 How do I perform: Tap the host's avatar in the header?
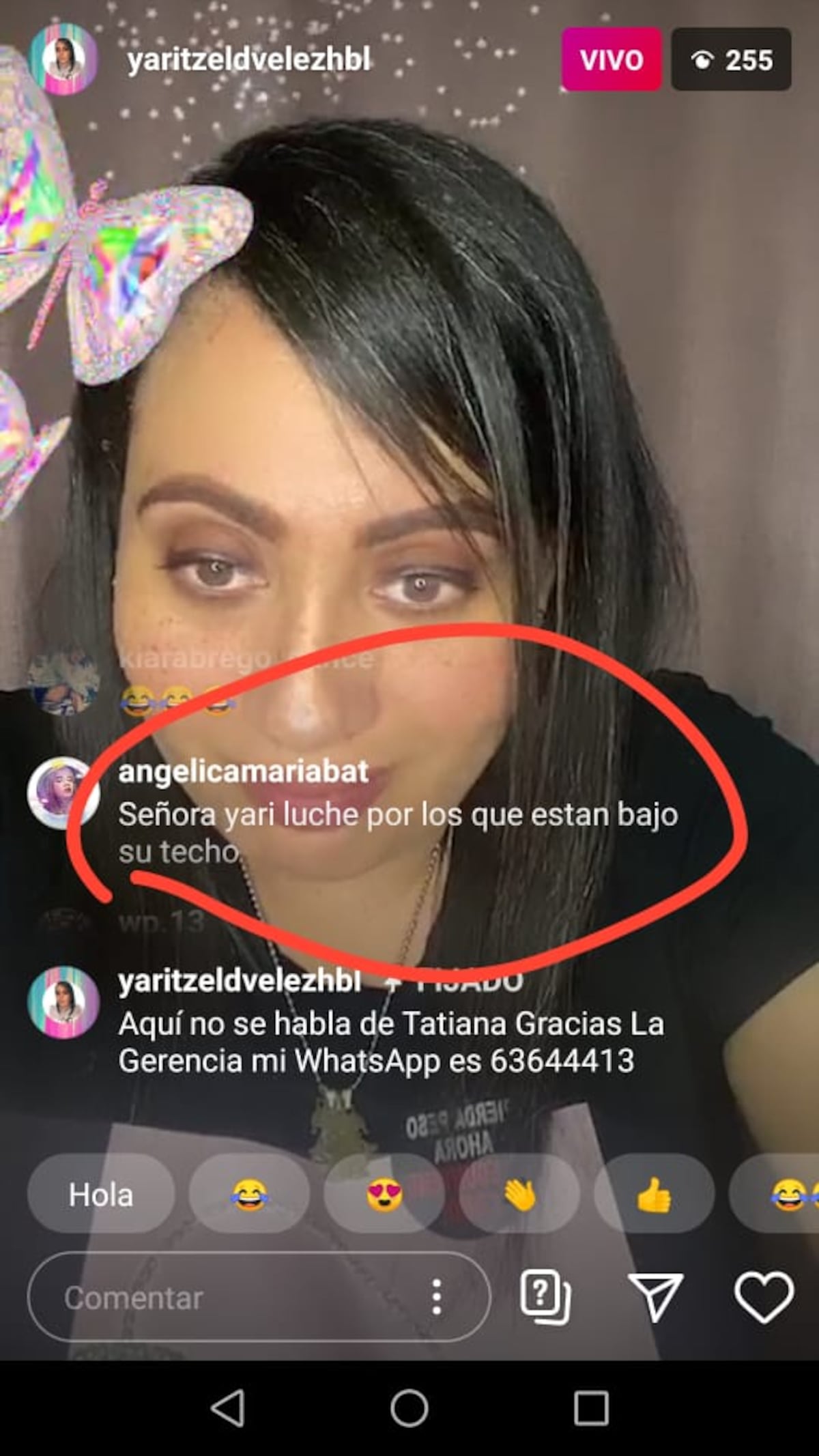click(63, 60)
